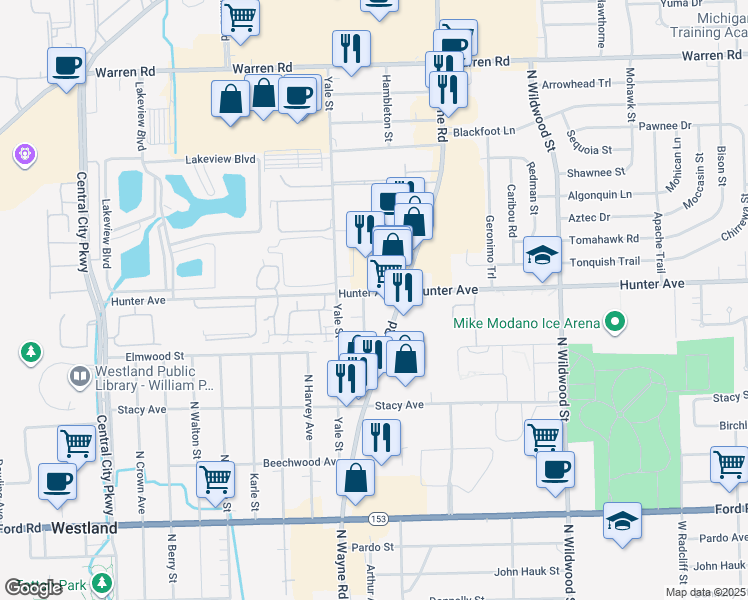Tap school marker beside Tonquish Trail

pyautogui.click(x=542, y=257)
